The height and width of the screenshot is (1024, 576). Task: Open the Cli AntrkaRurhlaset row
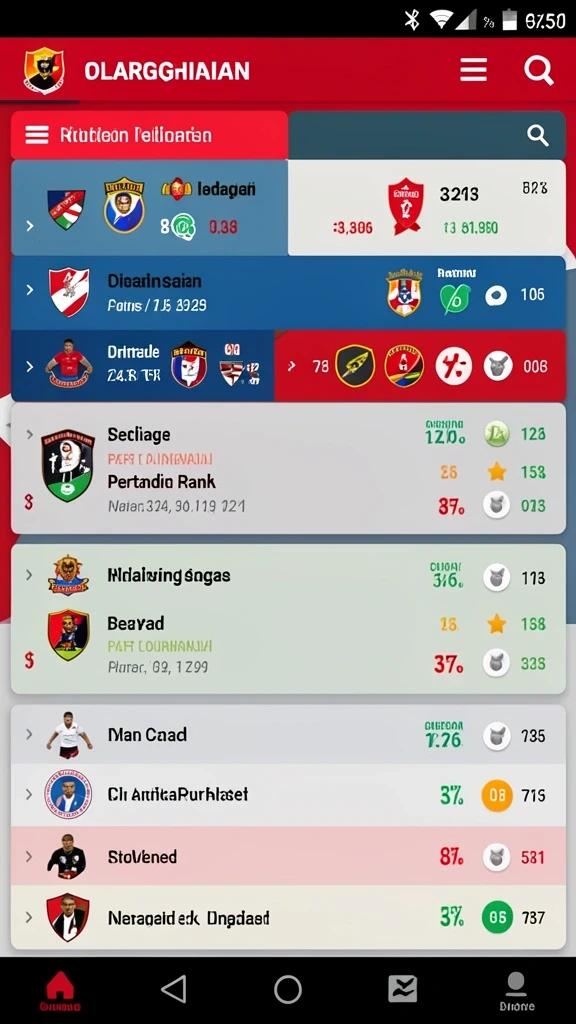pos(288,795)
